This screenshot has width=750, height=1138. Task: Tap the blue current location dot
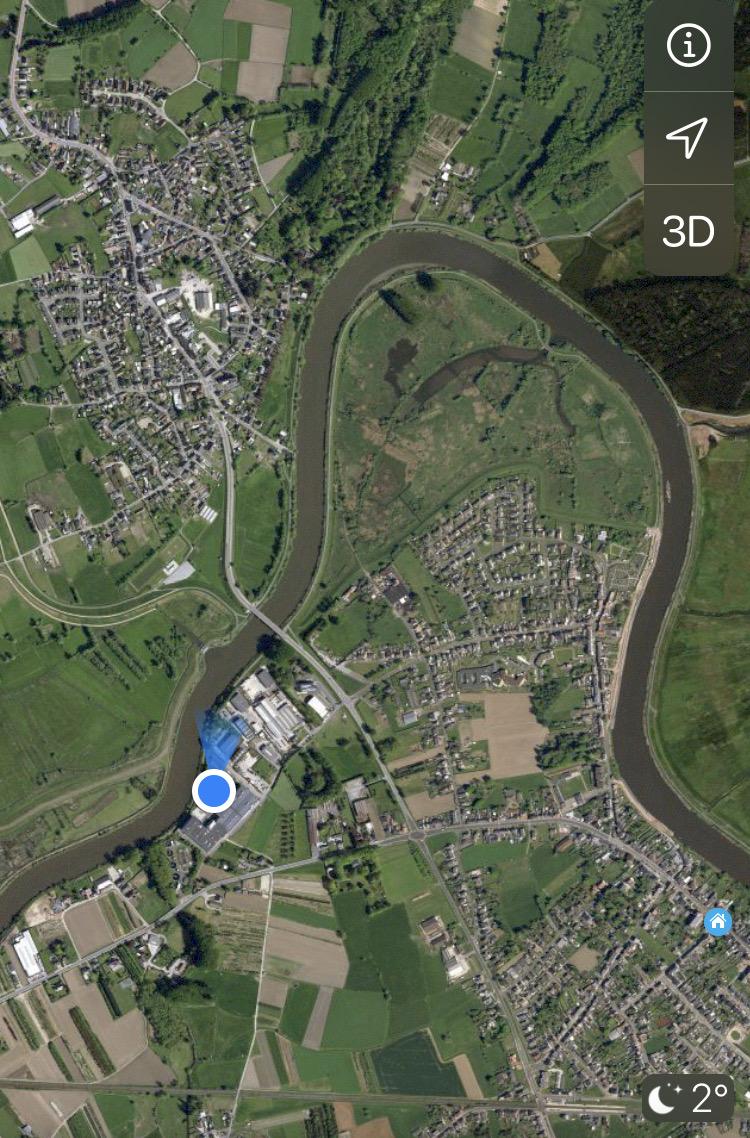pyautogui.click(x=213, y=791)
